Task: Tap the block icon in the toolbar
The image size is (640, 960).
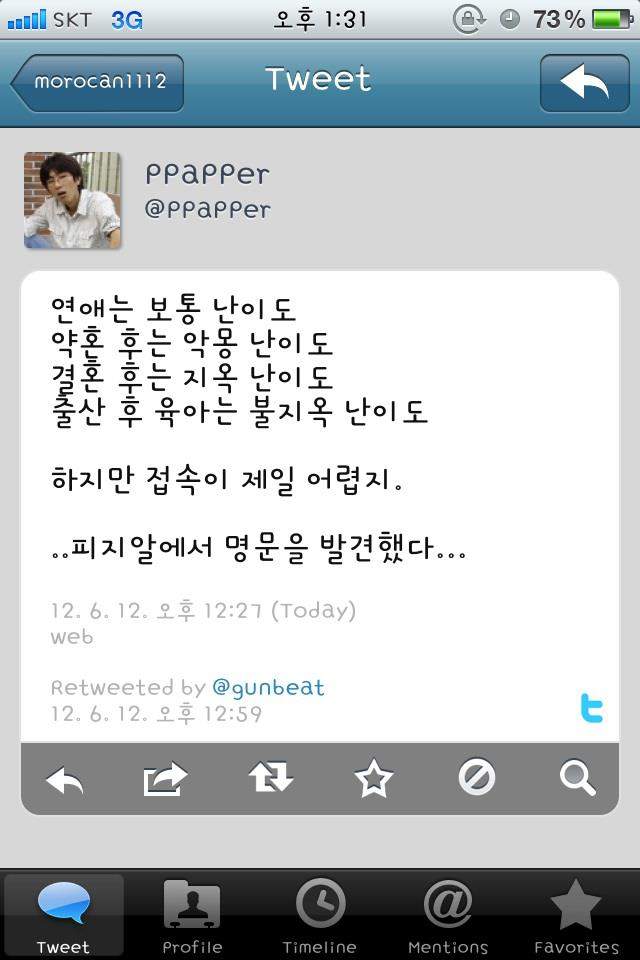Action: (477, 778)
